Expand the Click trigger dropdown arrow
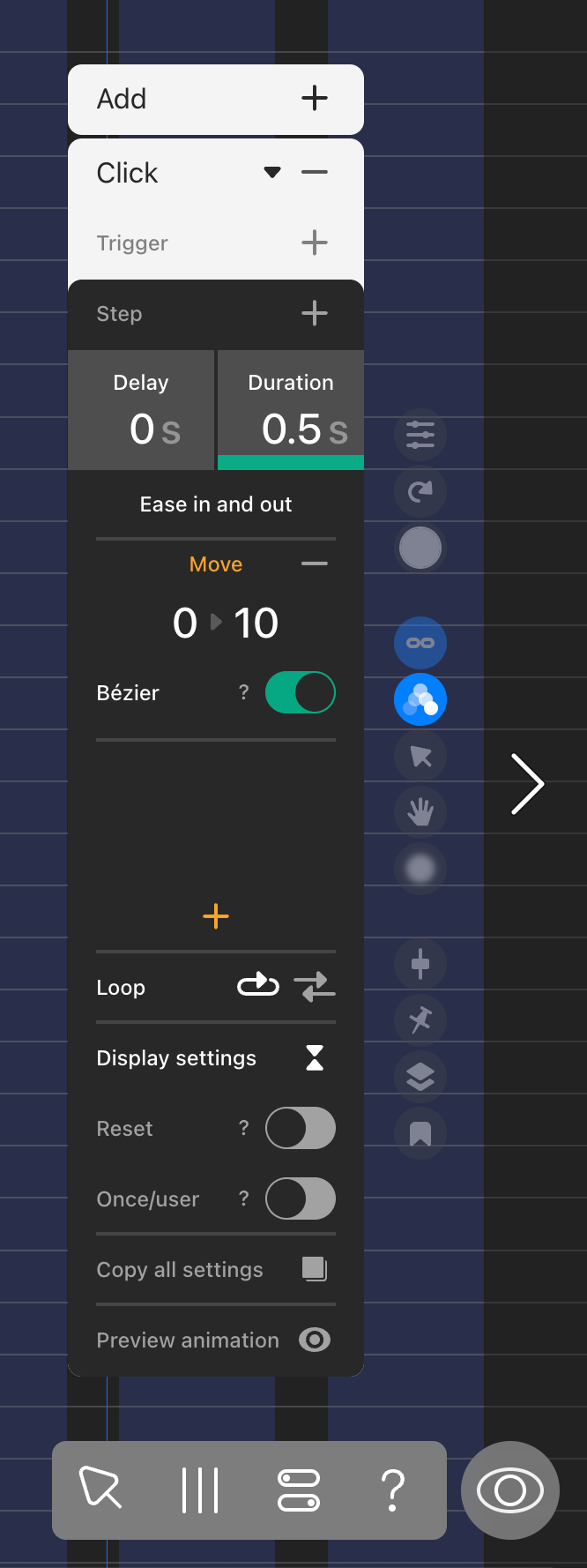 click(x=272, y=172)
